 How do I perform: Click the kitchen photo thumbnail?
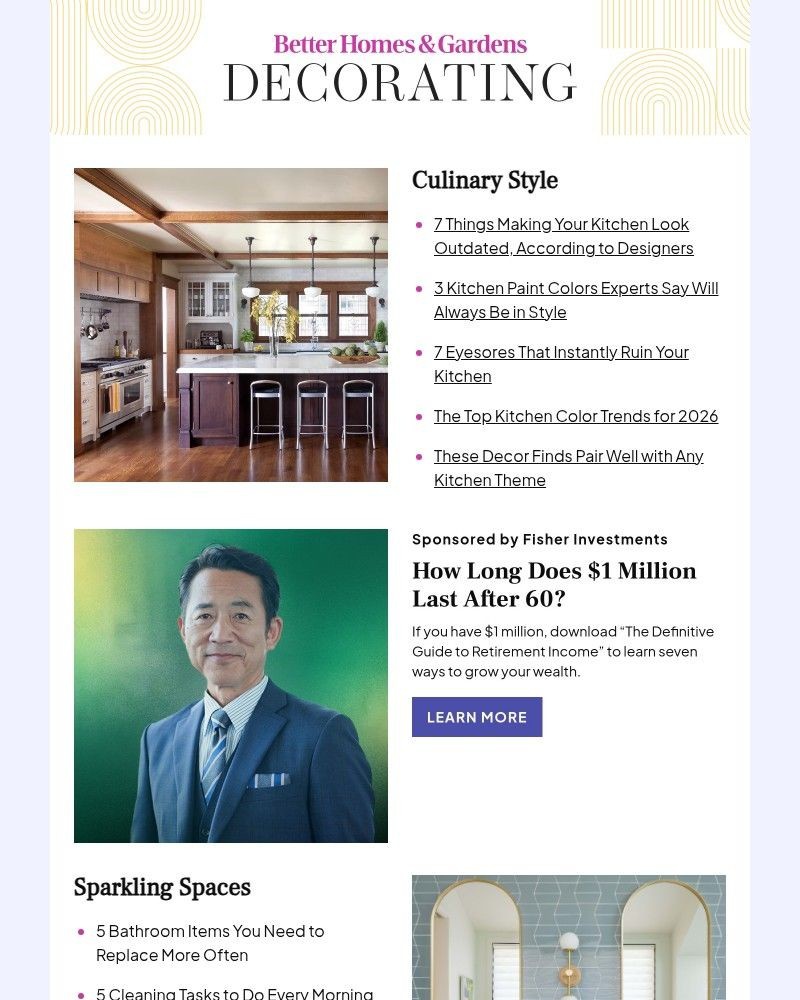230,324
